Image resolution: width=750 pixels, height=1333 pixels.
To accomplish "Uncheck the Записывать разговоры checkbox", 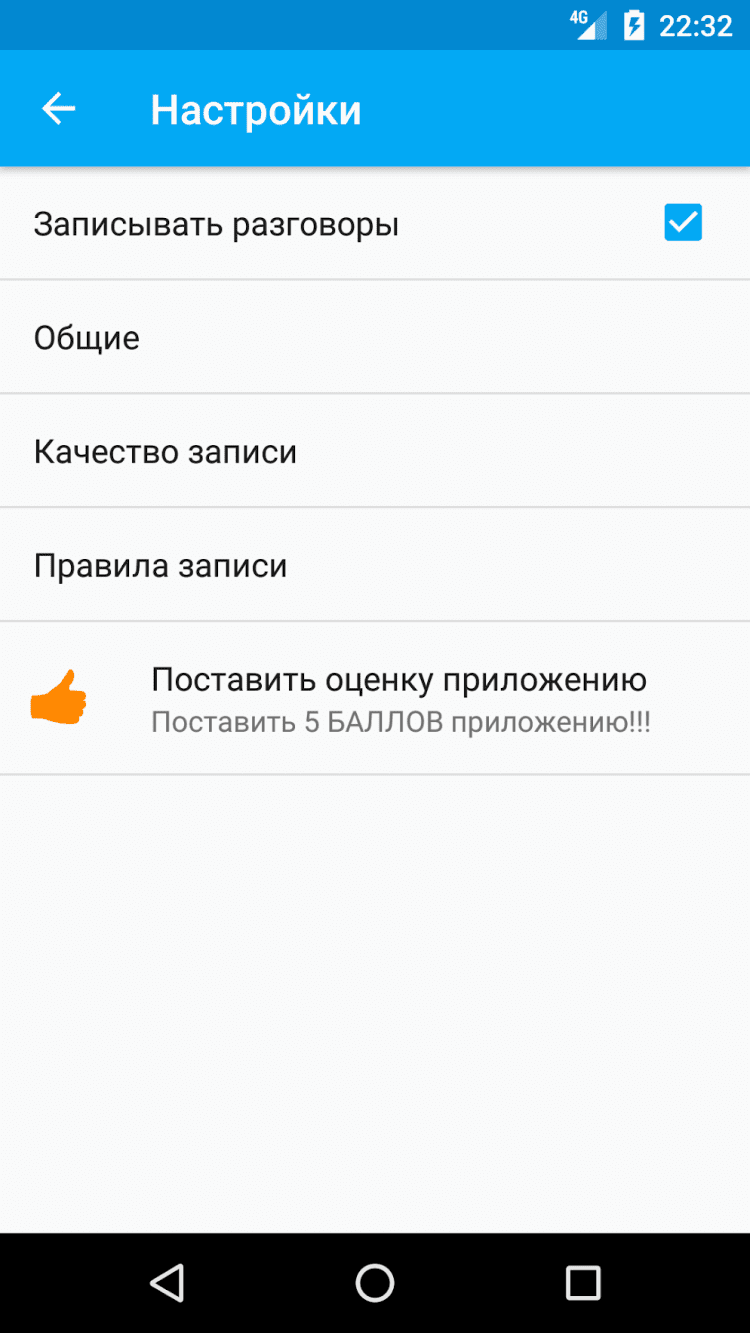I will [683, 223].
